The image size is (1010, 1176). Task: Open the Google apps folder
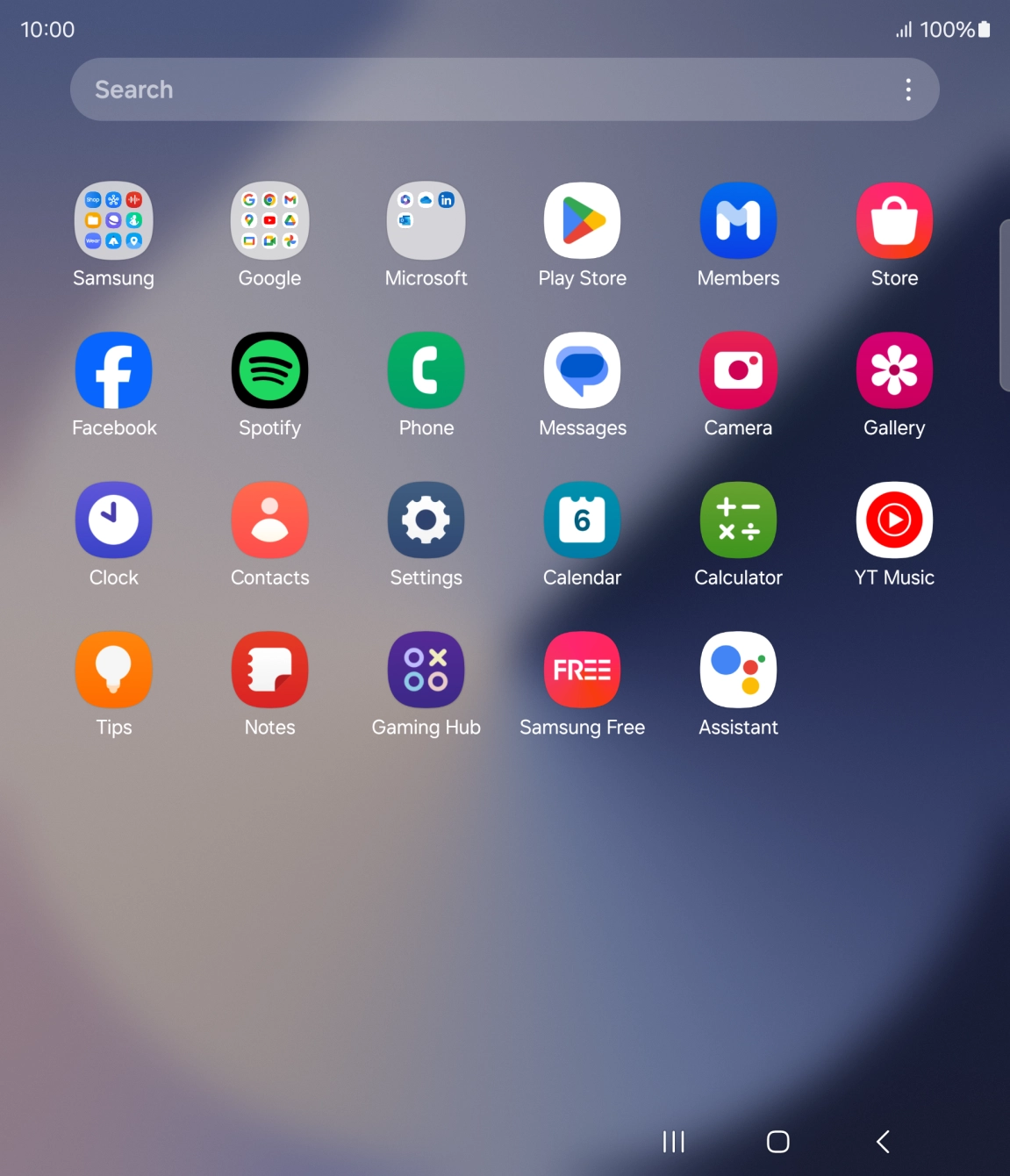pos(270,221)
